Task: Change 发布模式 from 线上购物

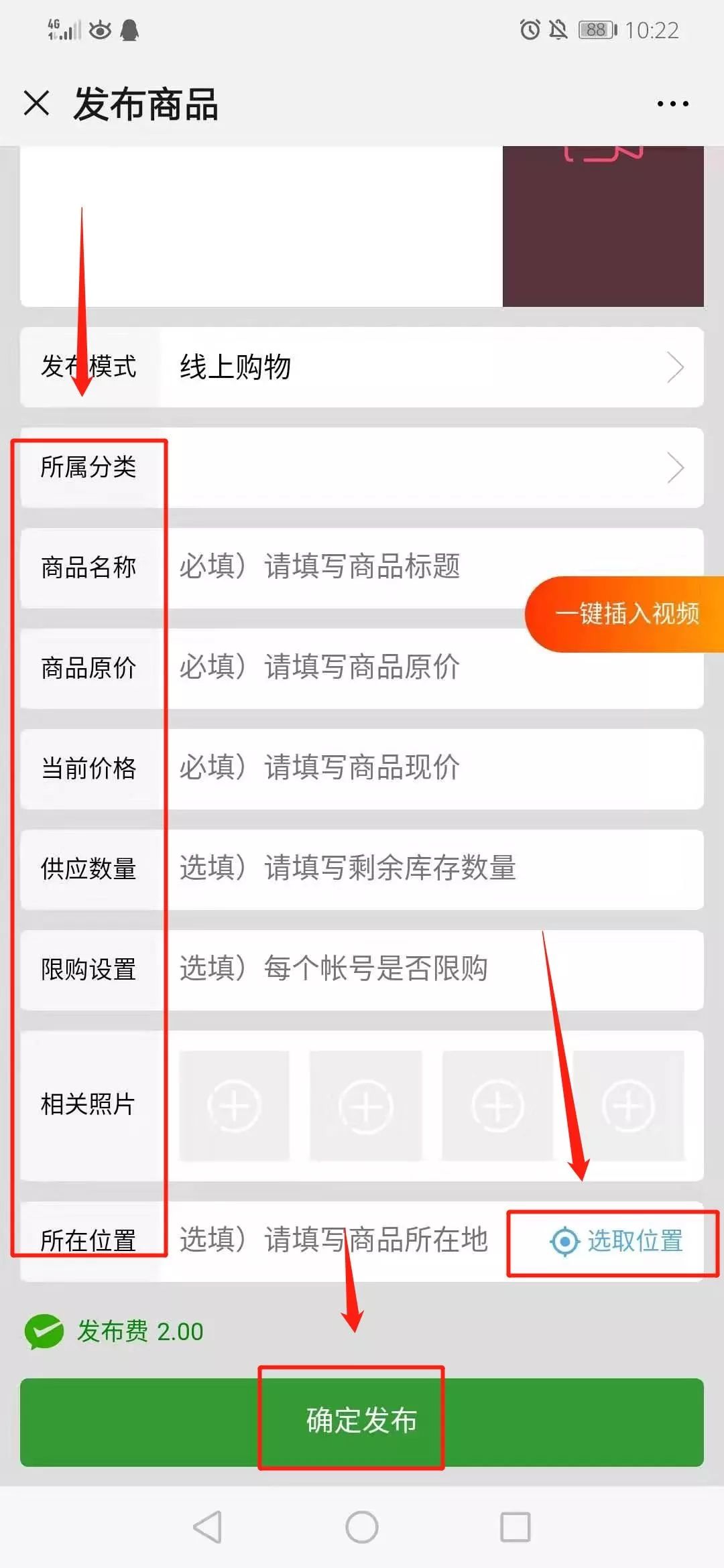Action: click(x=429, y=367)
